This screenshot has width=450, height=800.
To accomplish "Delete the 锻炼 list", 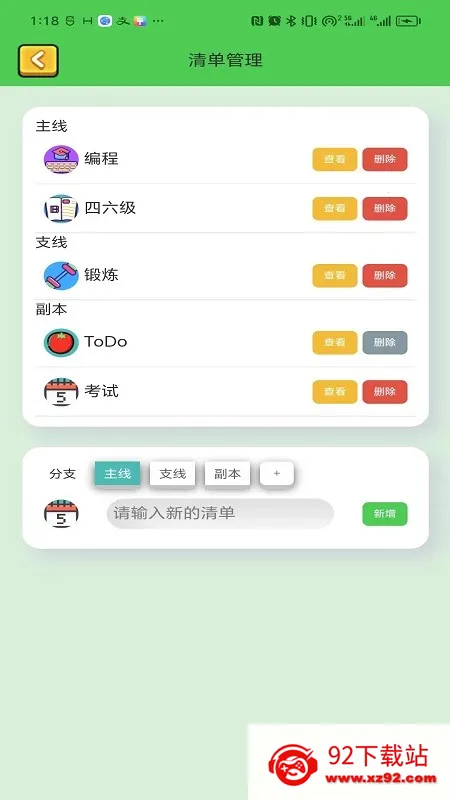I will click(385, 276).
